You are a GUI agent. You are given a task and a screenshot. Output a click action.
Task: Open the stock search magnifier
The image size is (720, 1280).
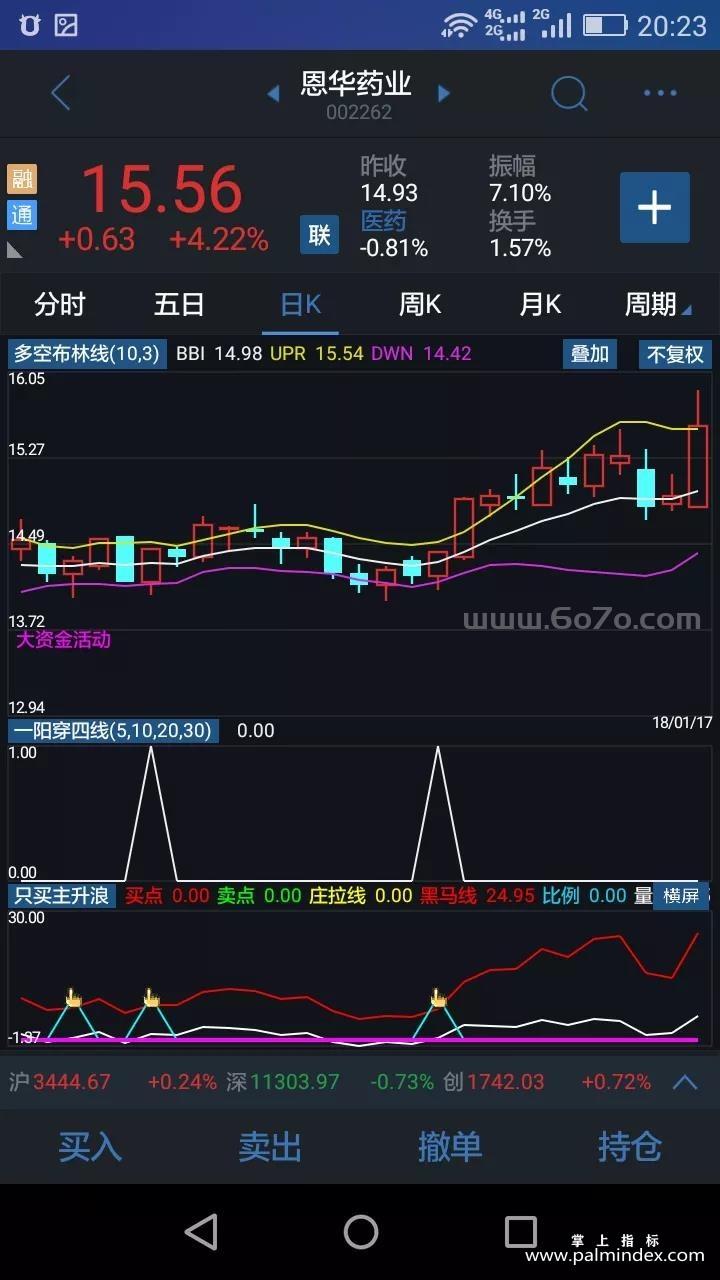coord(569,93)
